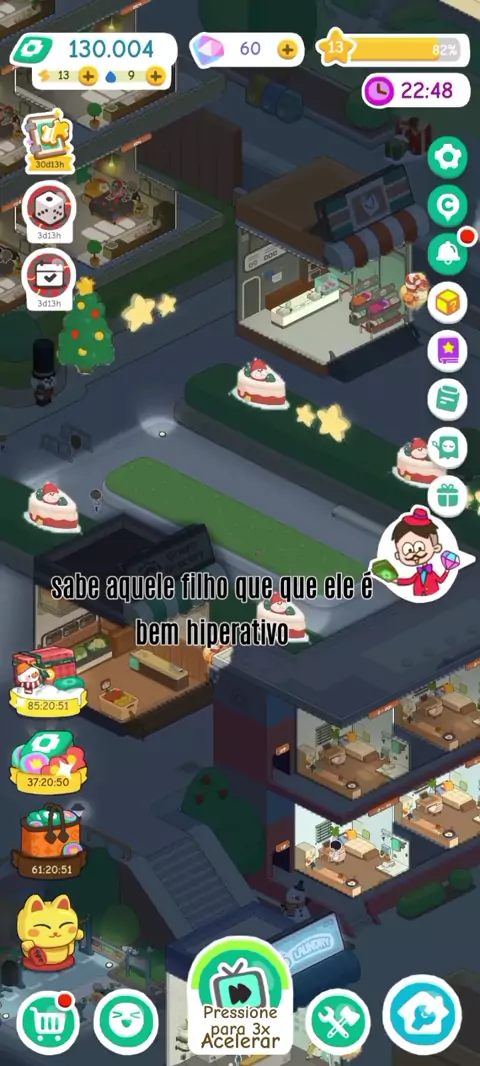Image resolution: width=480 pixels, height=1066 pixels.
Task: Open the orange mystery box icon
Action: [447, 301]
